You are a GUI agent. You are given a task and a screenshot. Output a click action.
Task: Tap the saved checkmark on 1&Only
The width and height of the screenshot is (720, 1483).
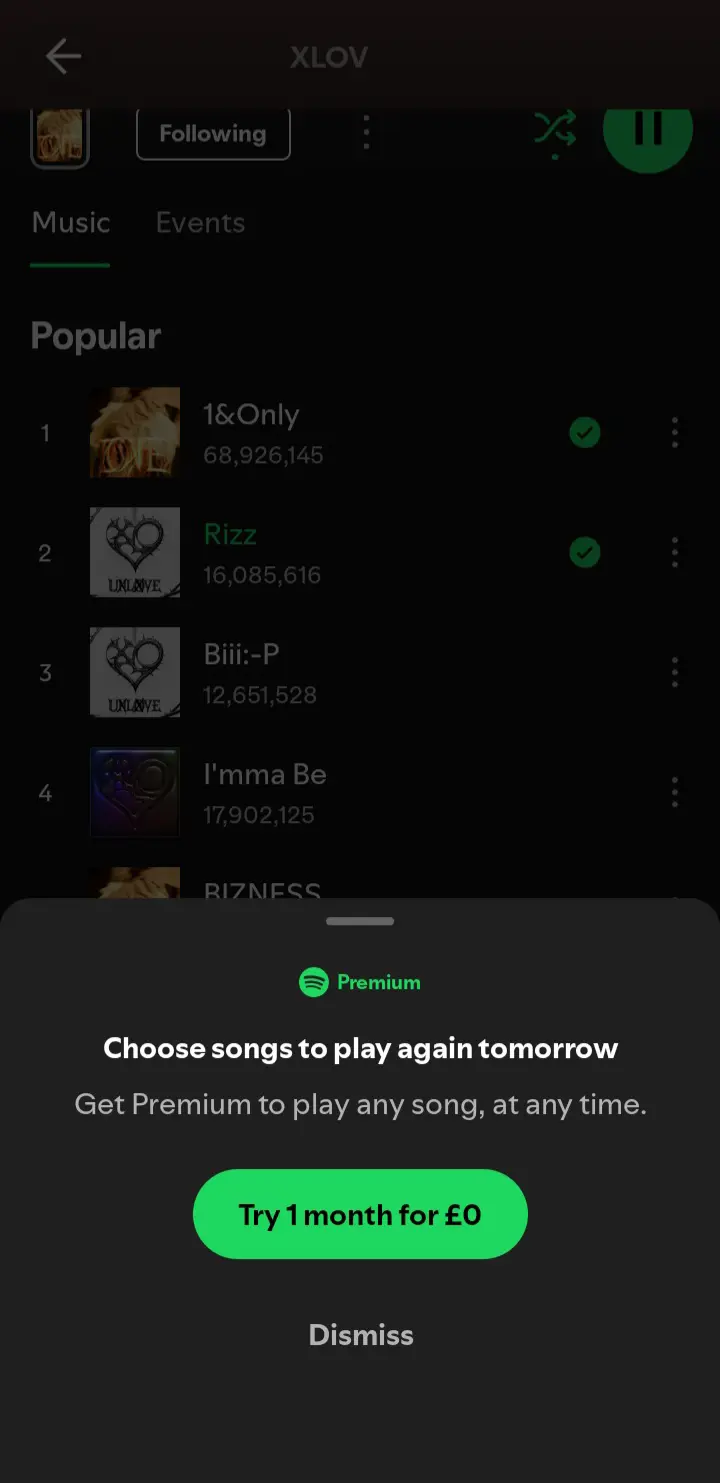[585, 432]
